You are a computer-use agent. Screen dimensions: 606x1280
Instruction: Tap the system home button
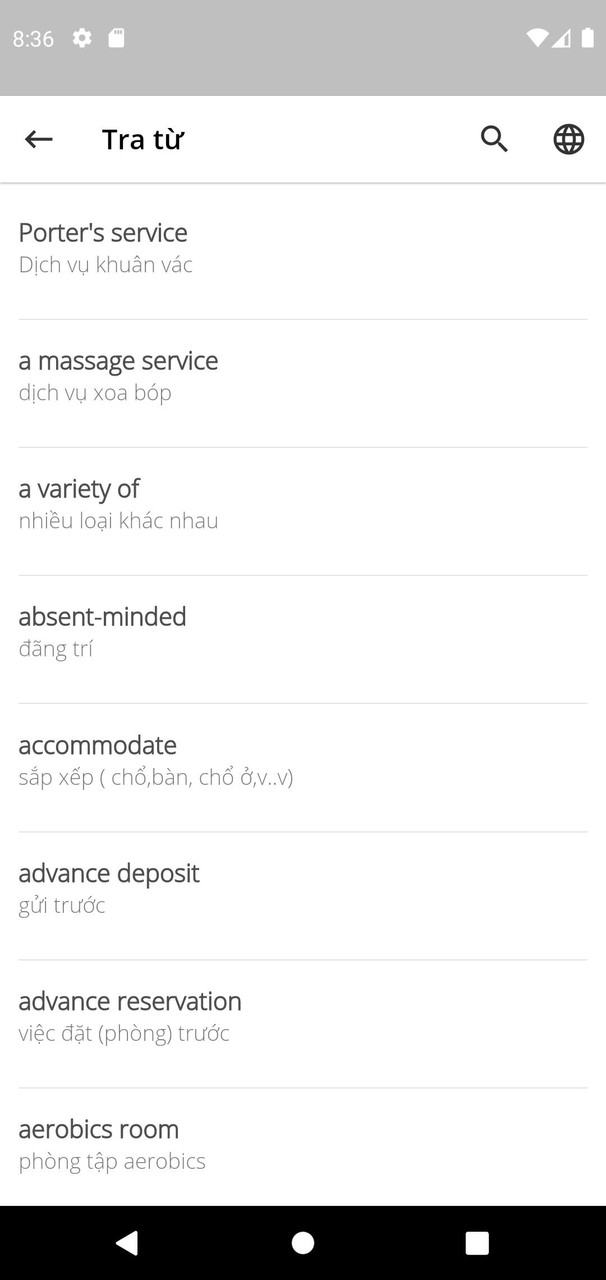(x=302, y=1242)
